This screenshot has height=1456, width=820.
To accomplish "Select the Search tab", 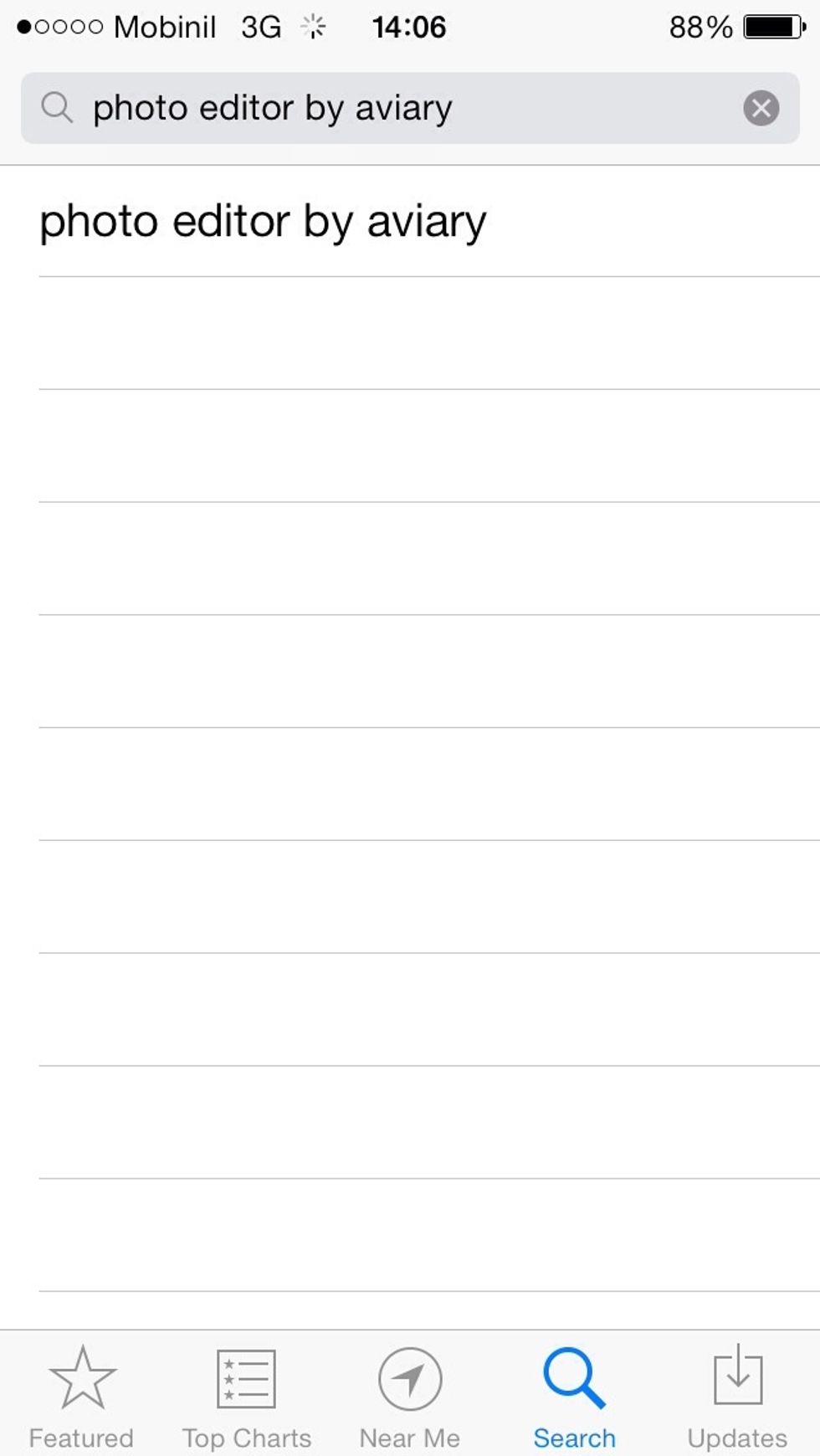I will click(x=574, y=1394).
